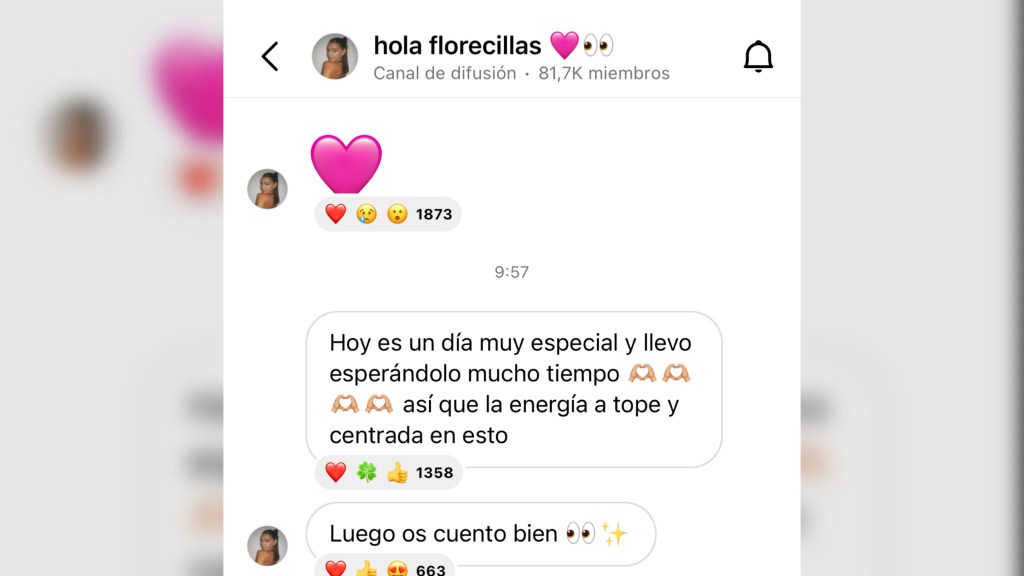The height and width of the screenshot is (576, 1024).
Task: Open reactions with 1358 count
Action: (388, 473)
